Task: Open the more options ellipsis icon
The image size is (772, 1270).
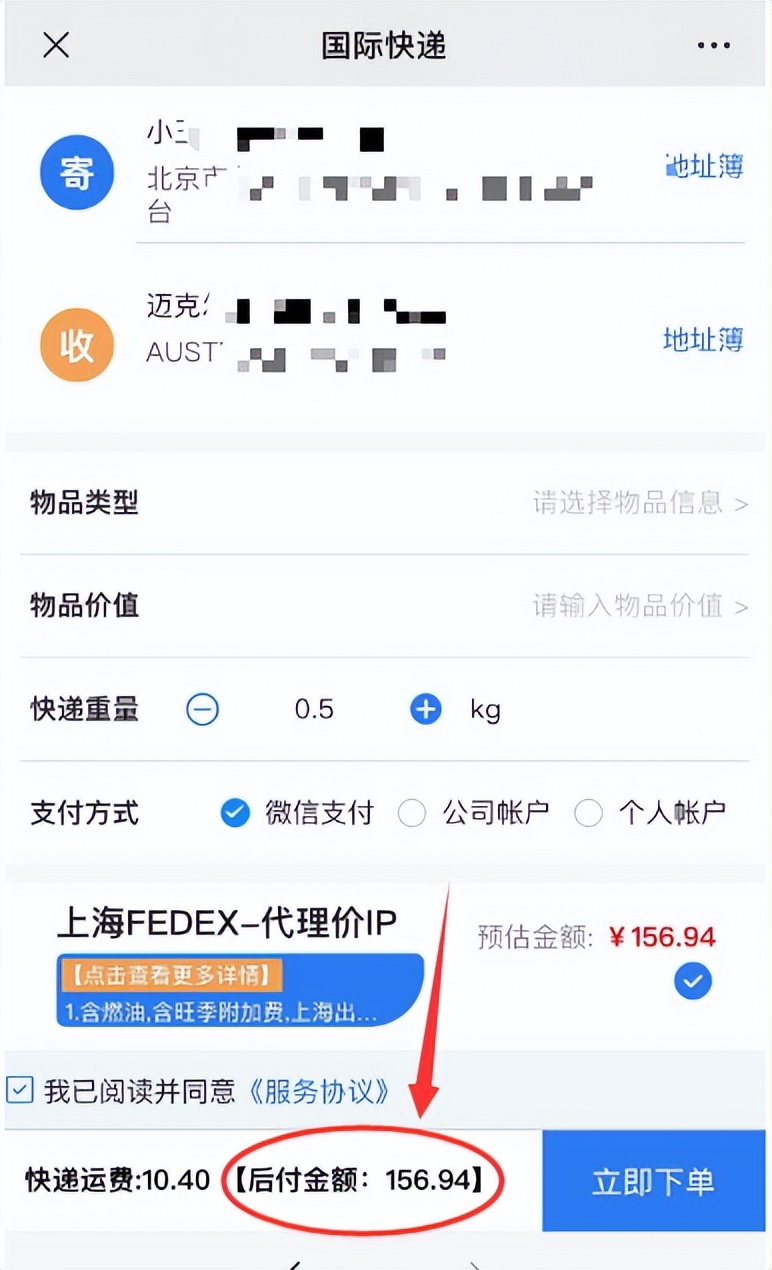Action: (713, 45)
